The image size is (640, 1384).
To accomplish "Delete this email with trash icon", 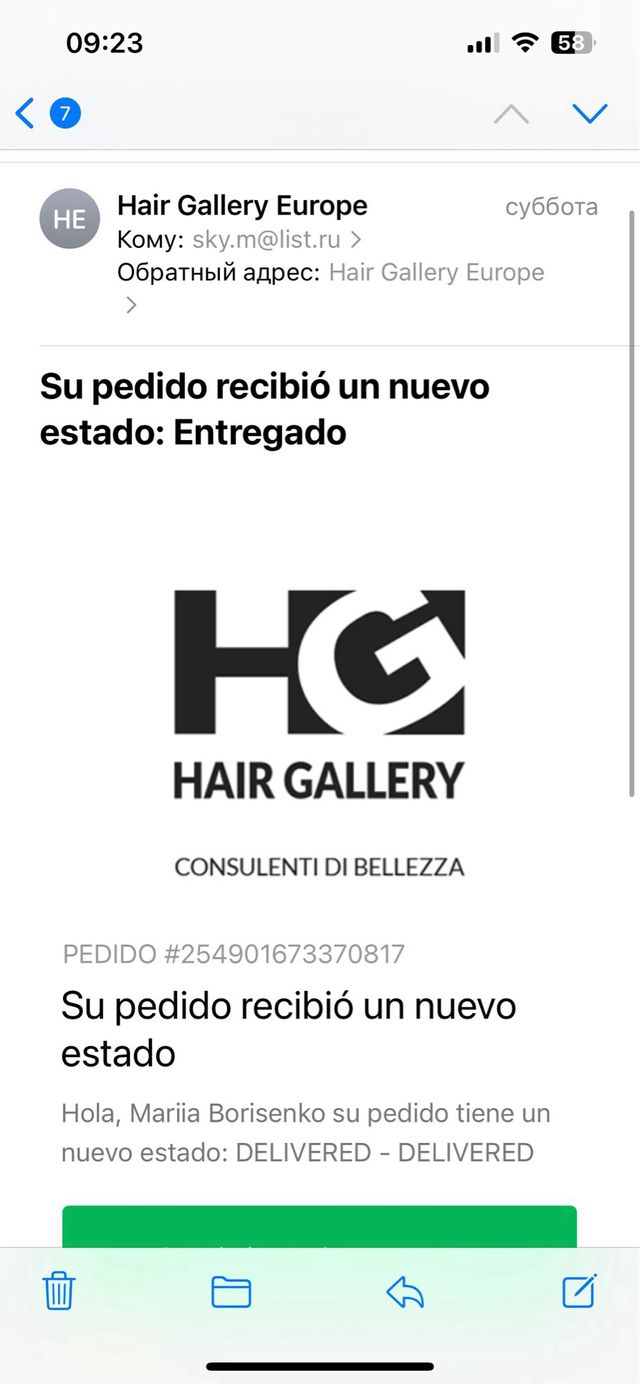I will click(59, 1292).
